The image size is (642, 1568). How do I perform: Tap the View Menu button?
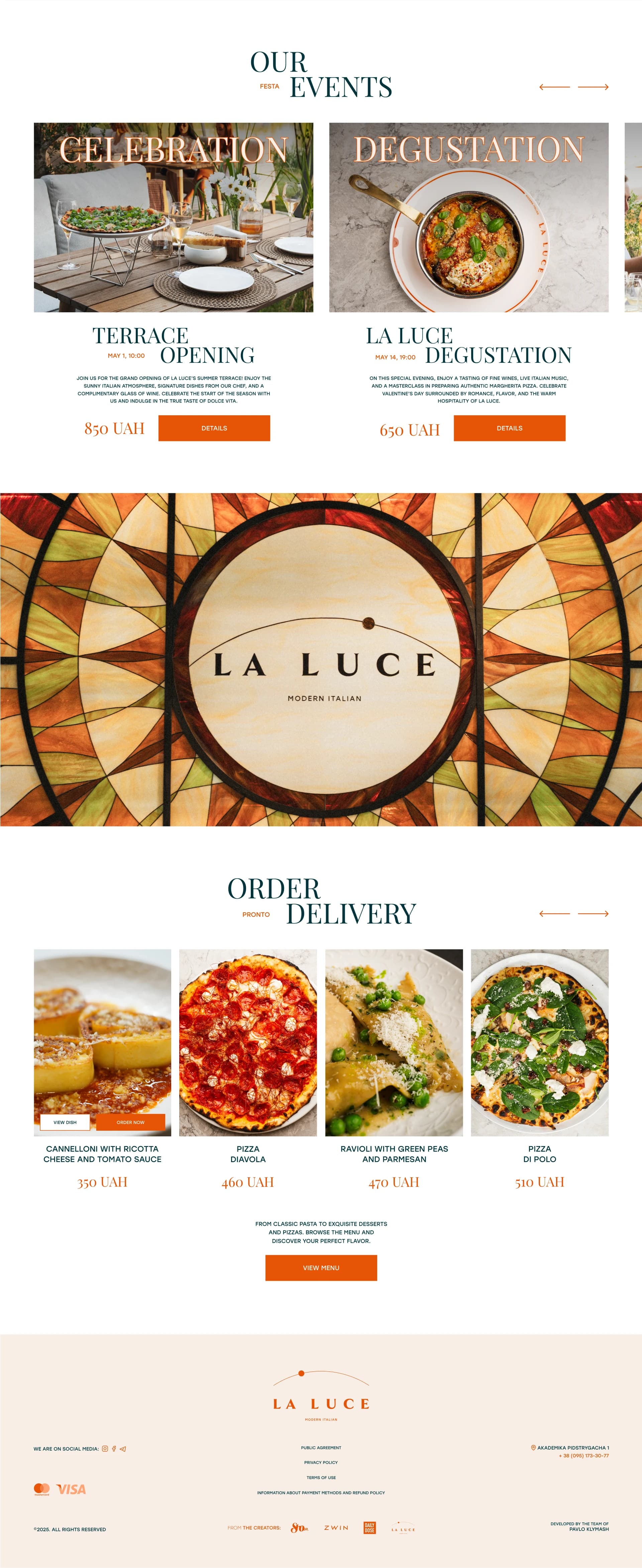321,1267
